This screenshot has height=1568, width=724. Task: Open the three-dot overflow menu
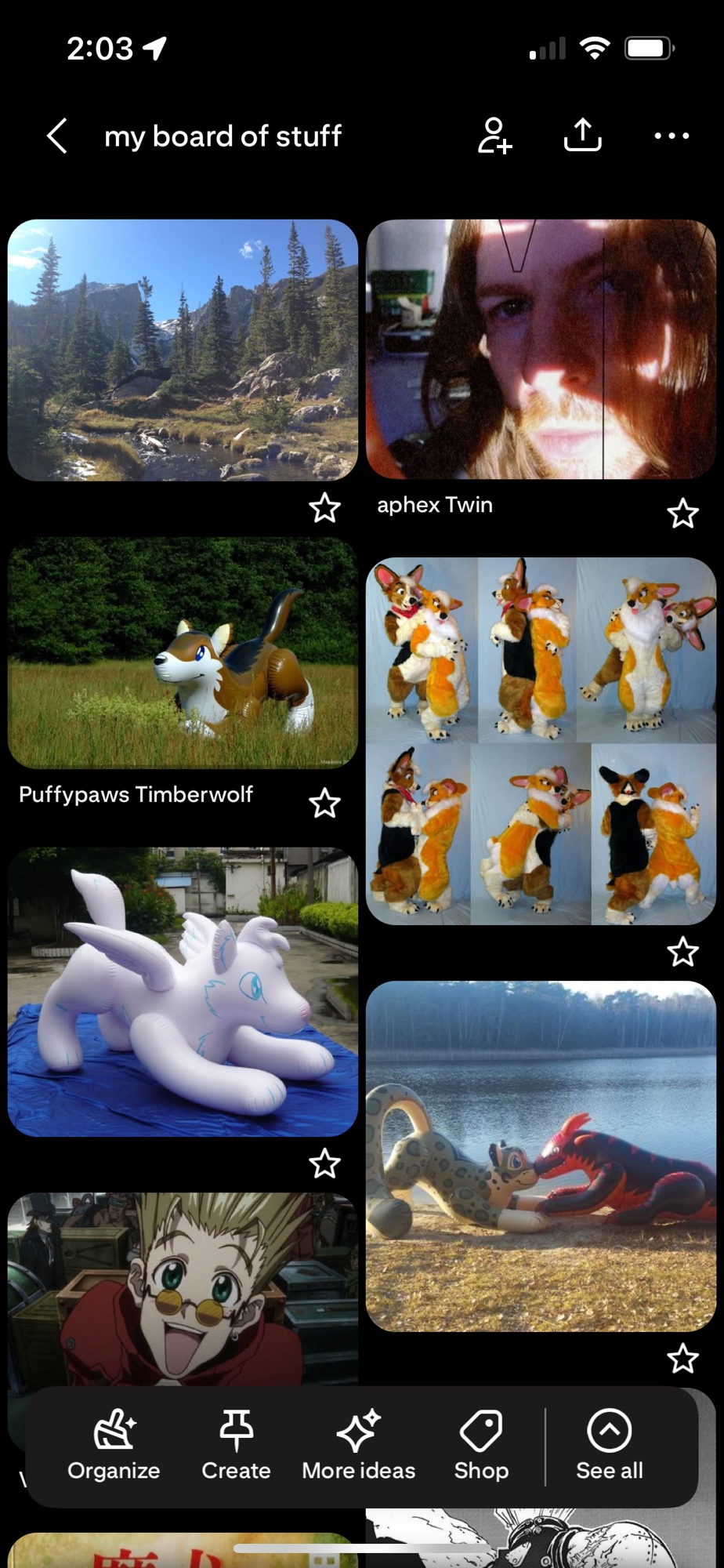[672, 136]
